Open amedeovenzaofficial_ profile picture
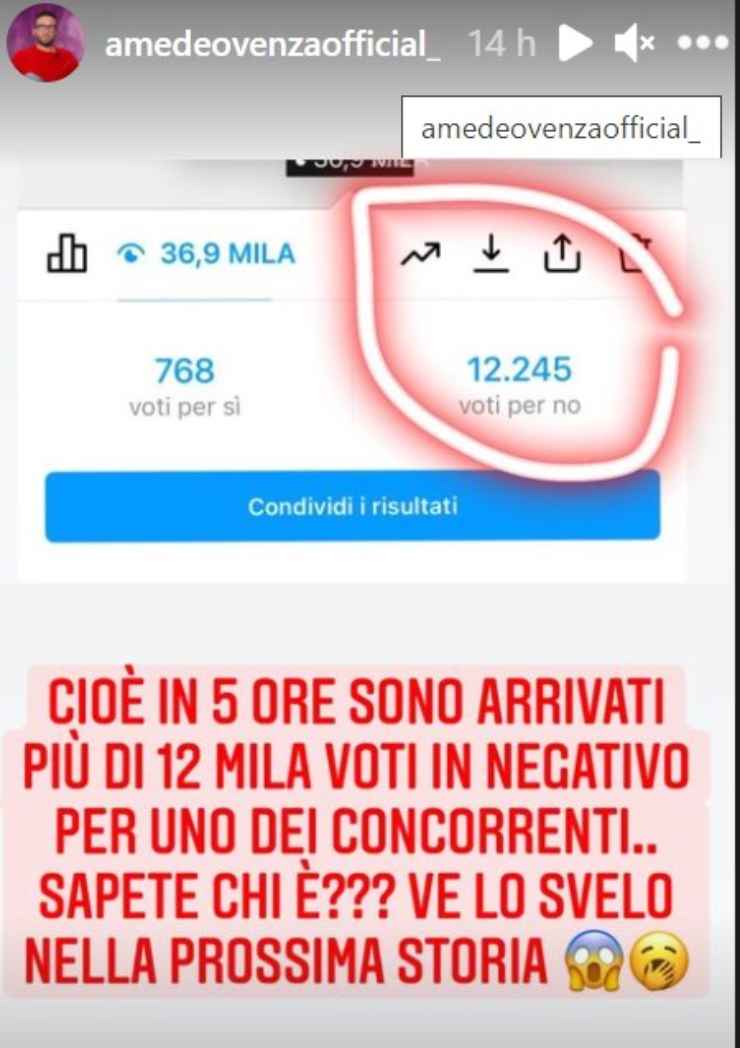Viewport: 740px width, 1048px height. click(x=45, y=43)
